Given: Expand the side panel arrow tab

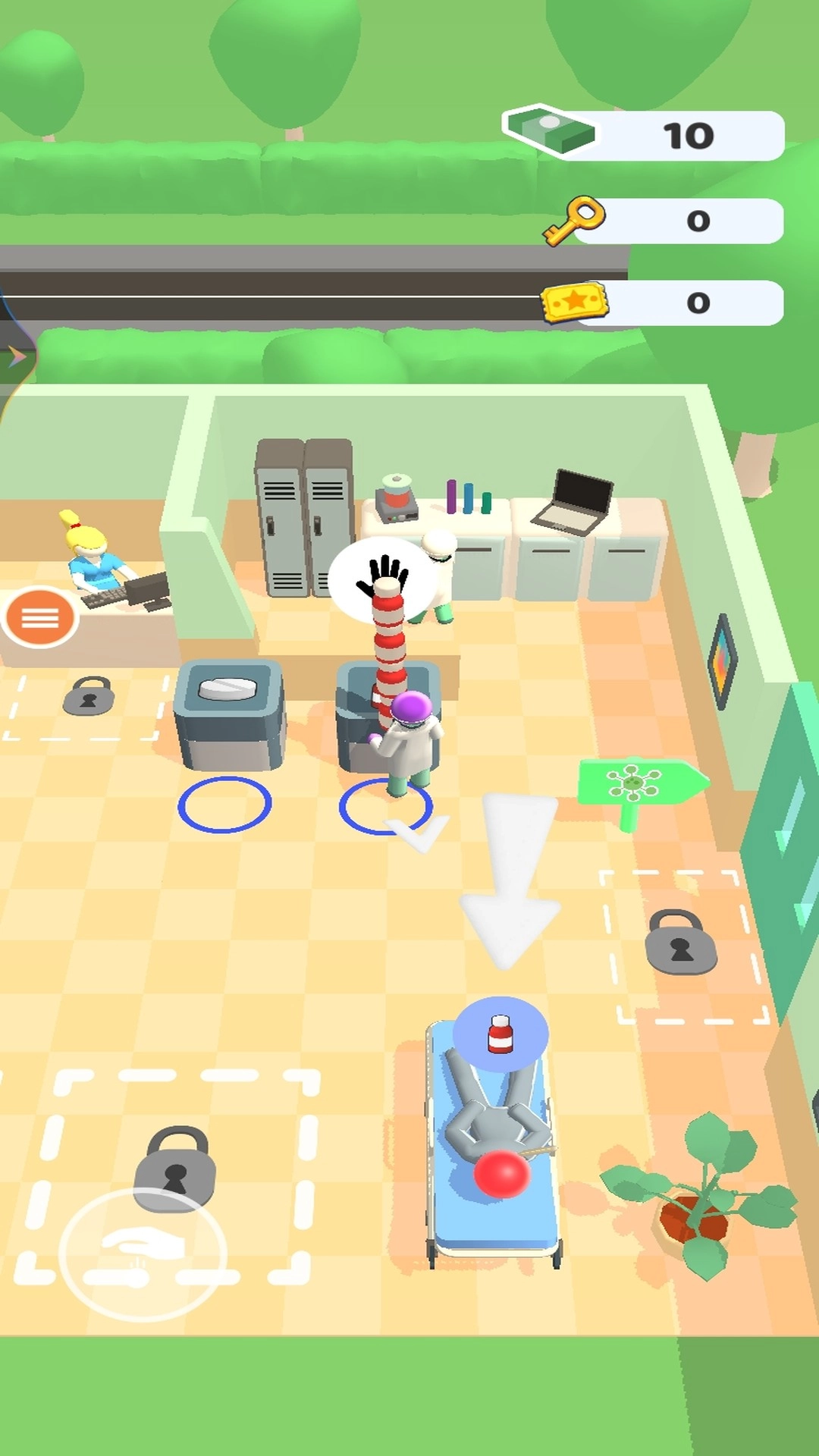Looking at the screenshot, I should click(x=17, y=356).
